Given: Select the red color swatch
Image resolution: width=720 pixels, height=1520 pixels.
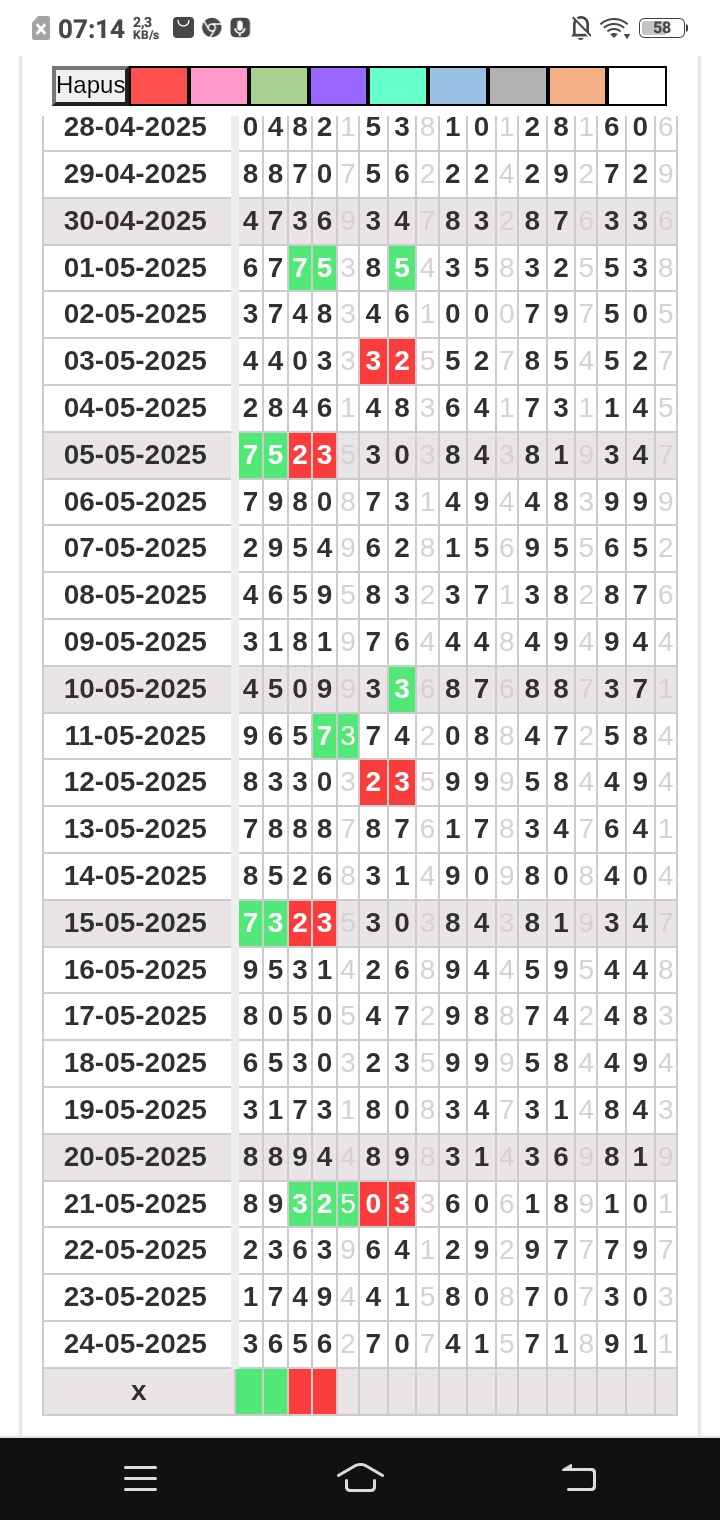Looking at the screenshot, I should click(159, 86).
